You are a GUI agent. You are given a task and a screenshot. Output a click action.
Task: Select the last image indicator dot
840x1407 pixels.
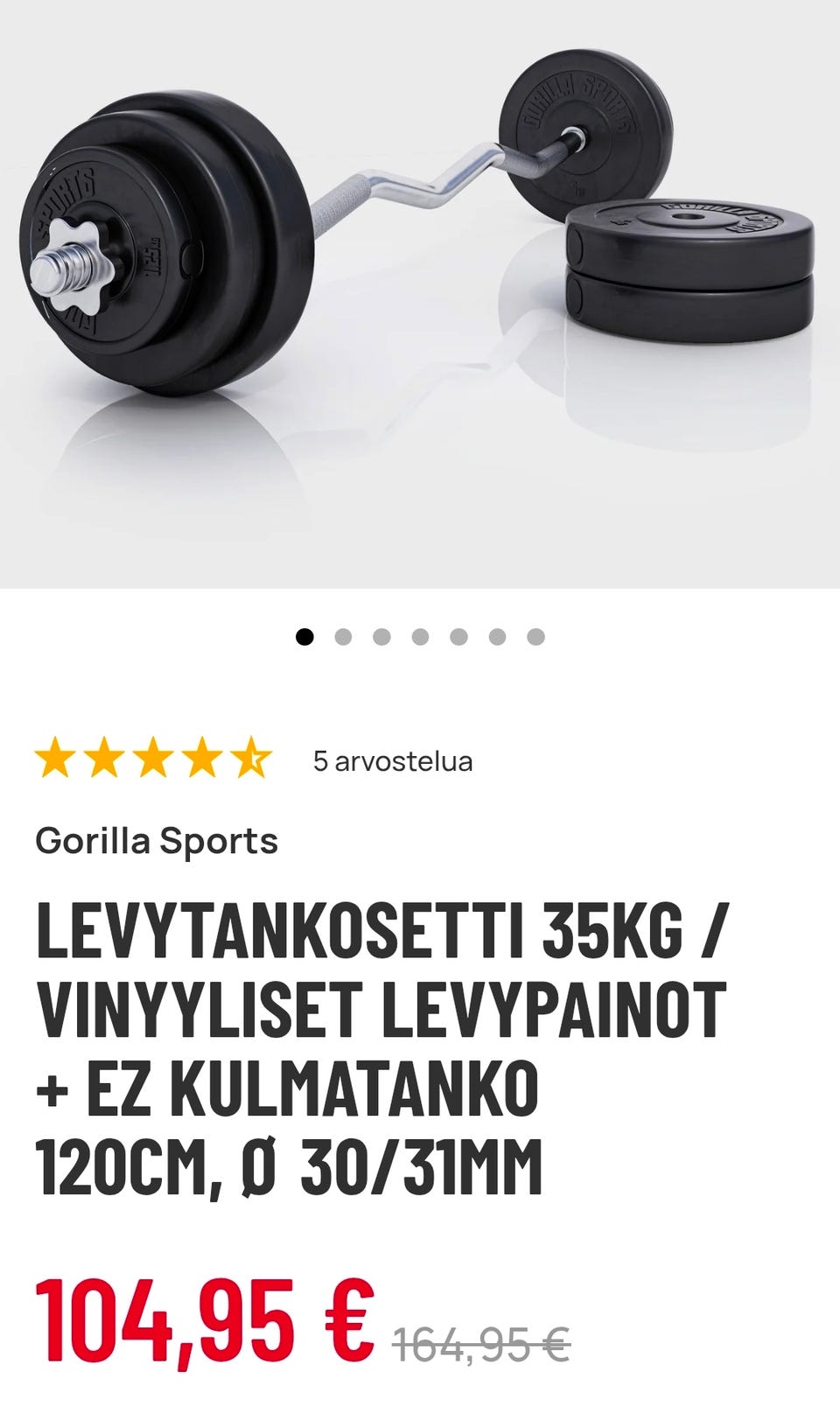click(536, 637)
